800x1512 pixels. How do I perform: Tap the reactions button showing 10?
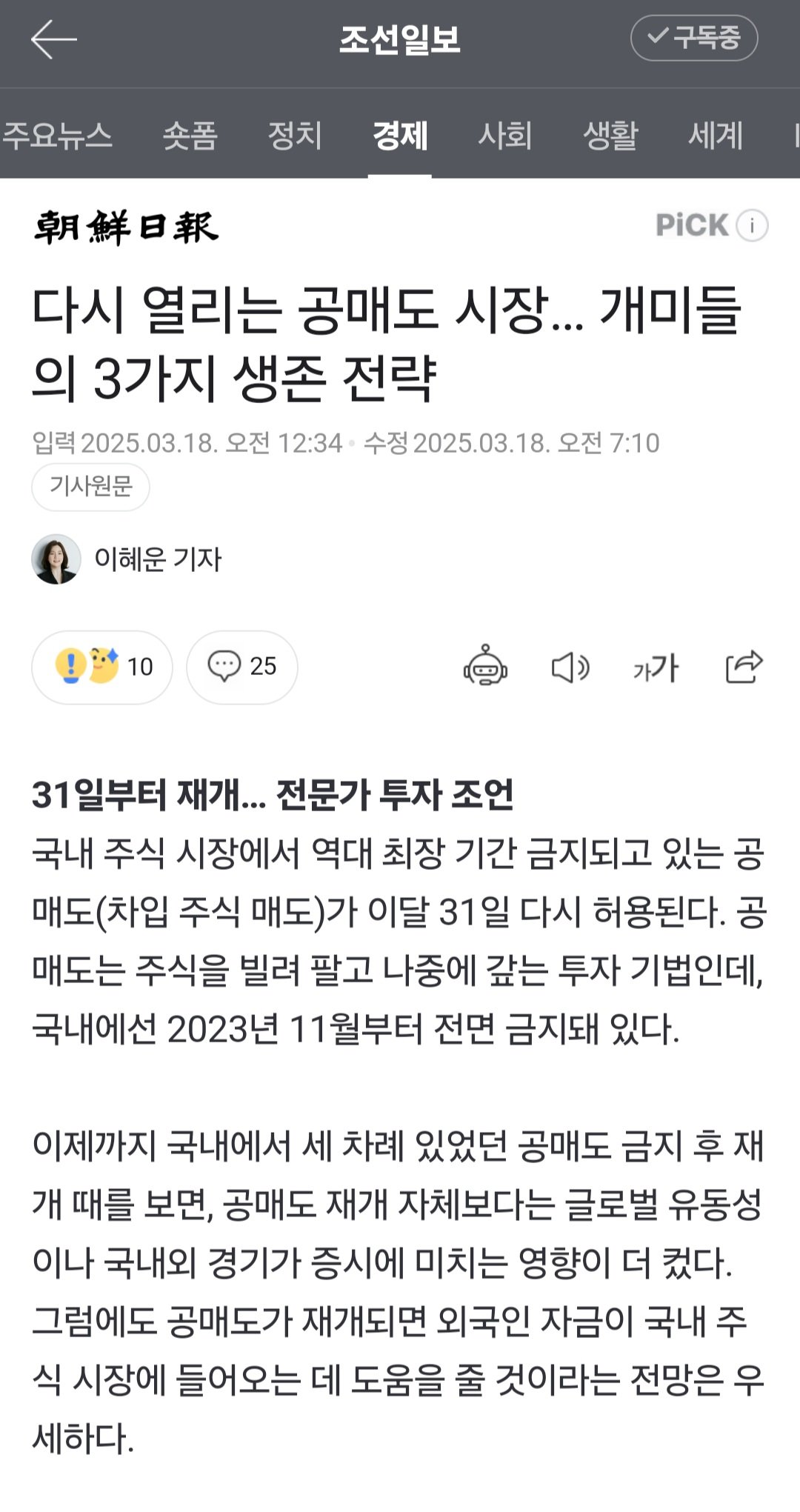point(102,667)
